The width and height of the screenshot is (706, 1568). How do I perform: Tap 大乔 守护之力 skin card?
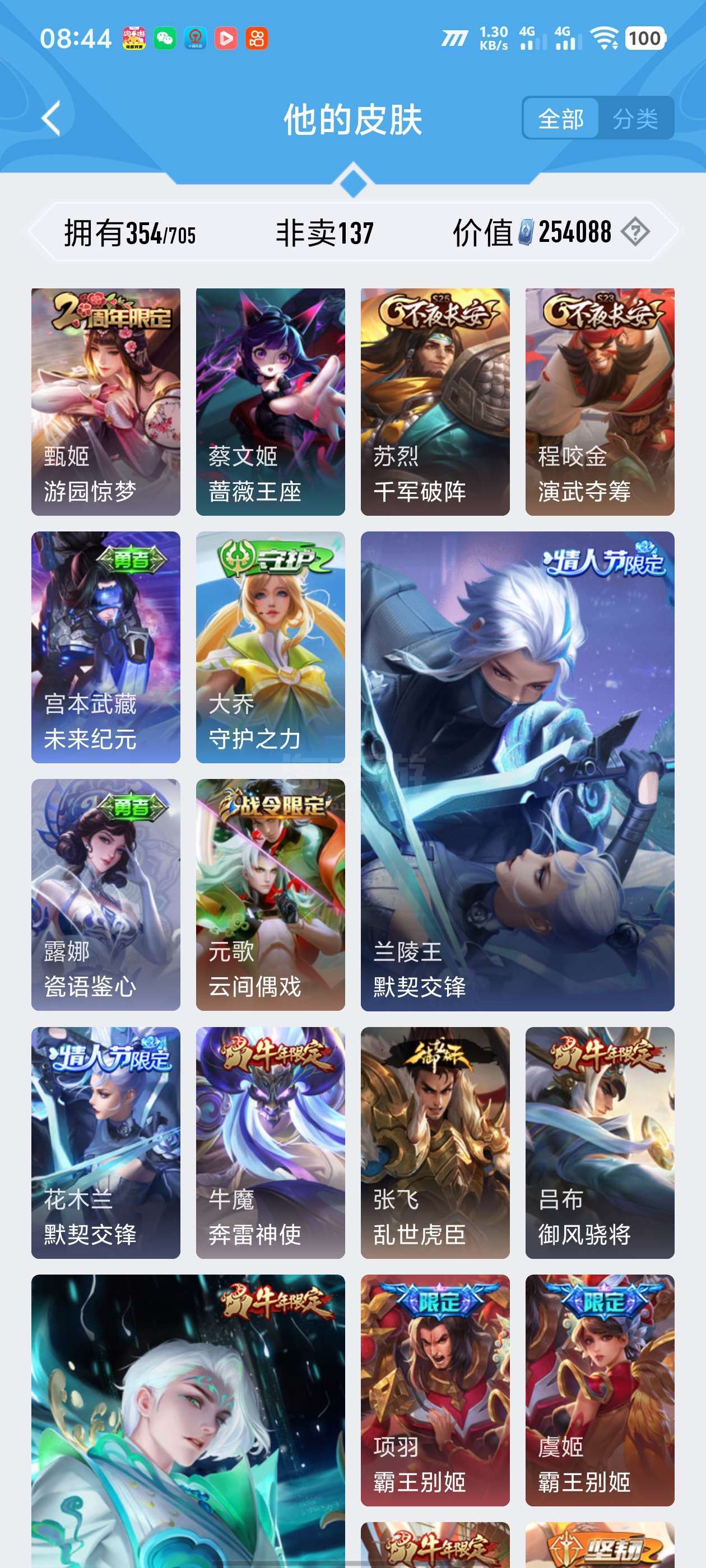pos(271,647)
